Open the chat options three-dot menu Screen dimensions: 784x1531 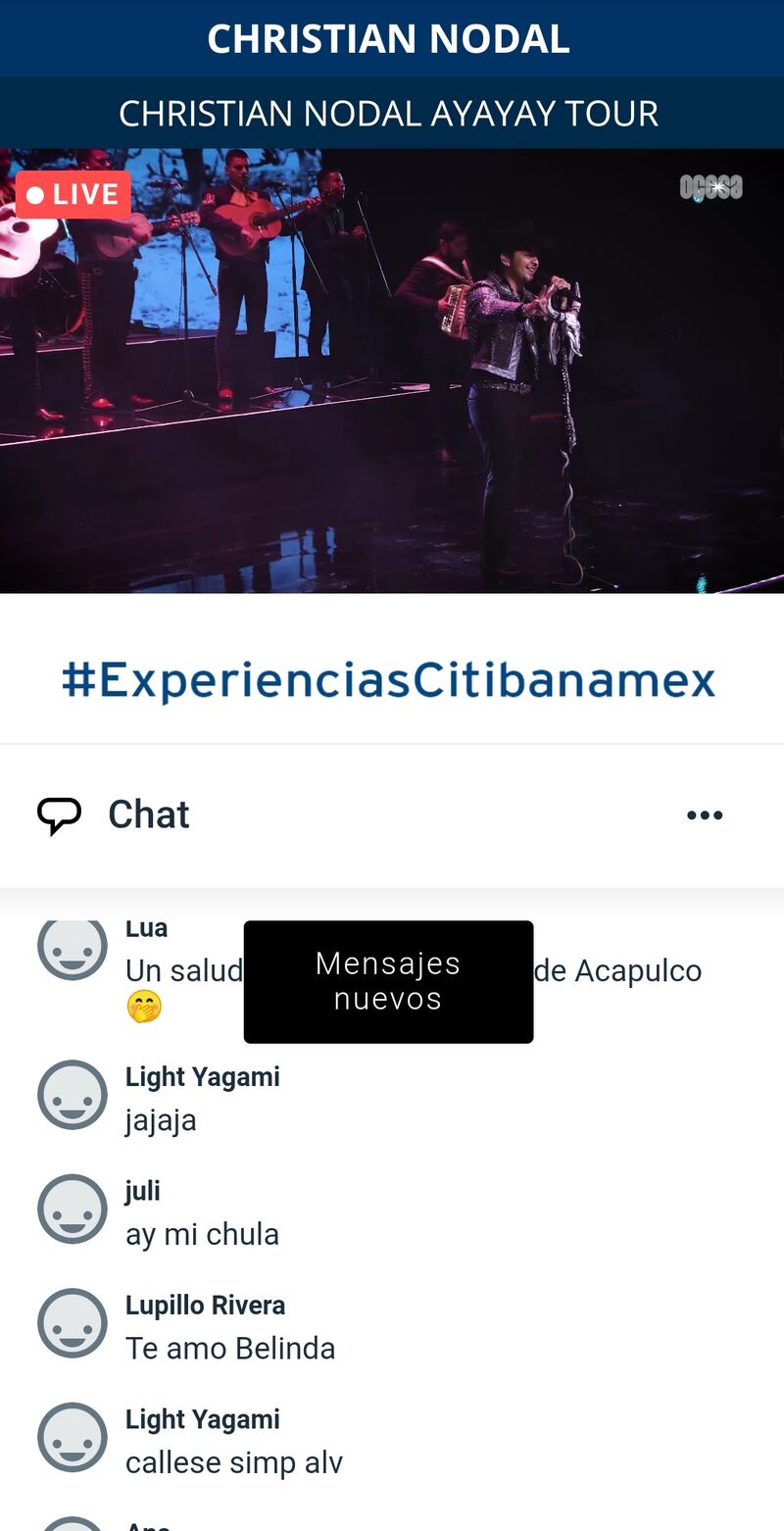tap(704, 815)
